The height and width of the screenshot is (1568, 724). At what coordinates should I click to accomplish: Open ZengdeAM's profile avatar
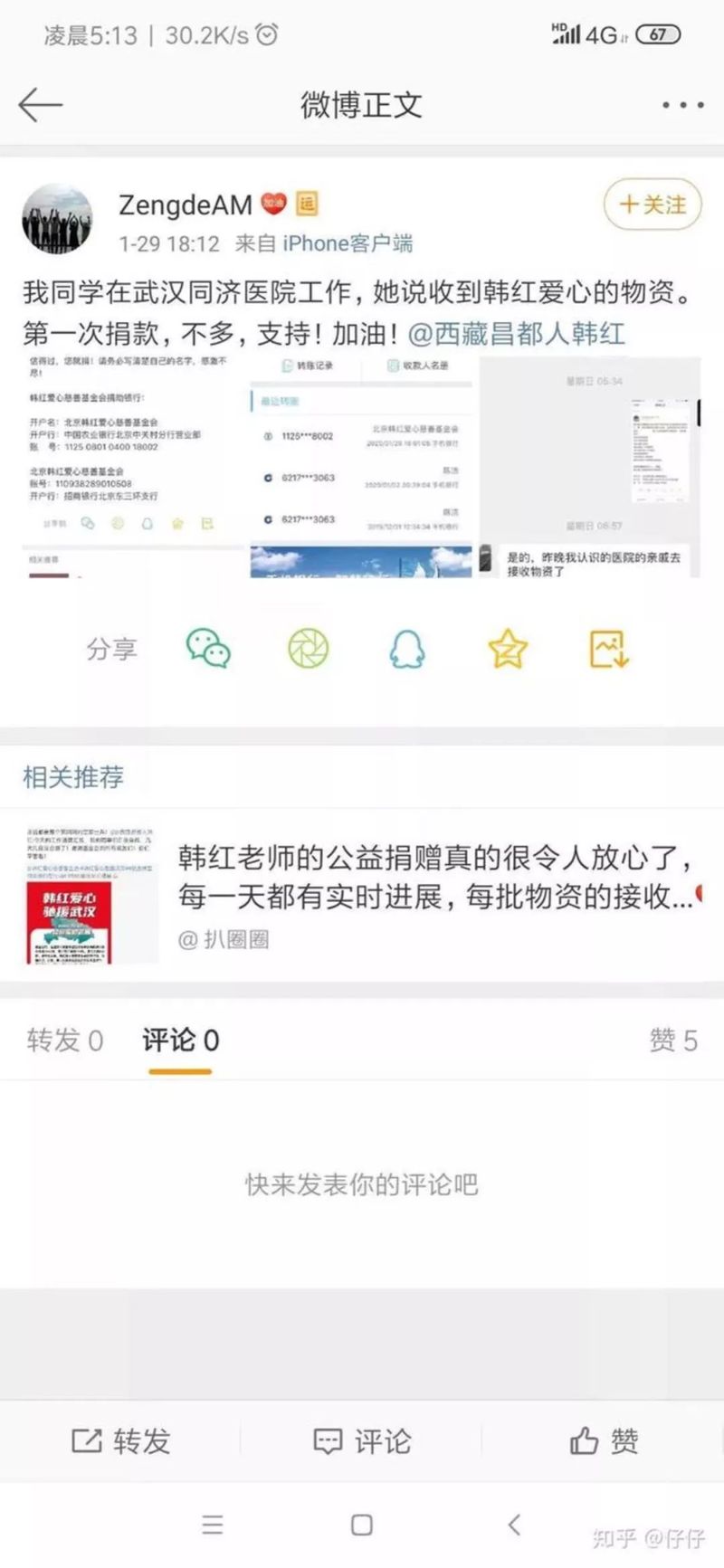click(57, 219)
